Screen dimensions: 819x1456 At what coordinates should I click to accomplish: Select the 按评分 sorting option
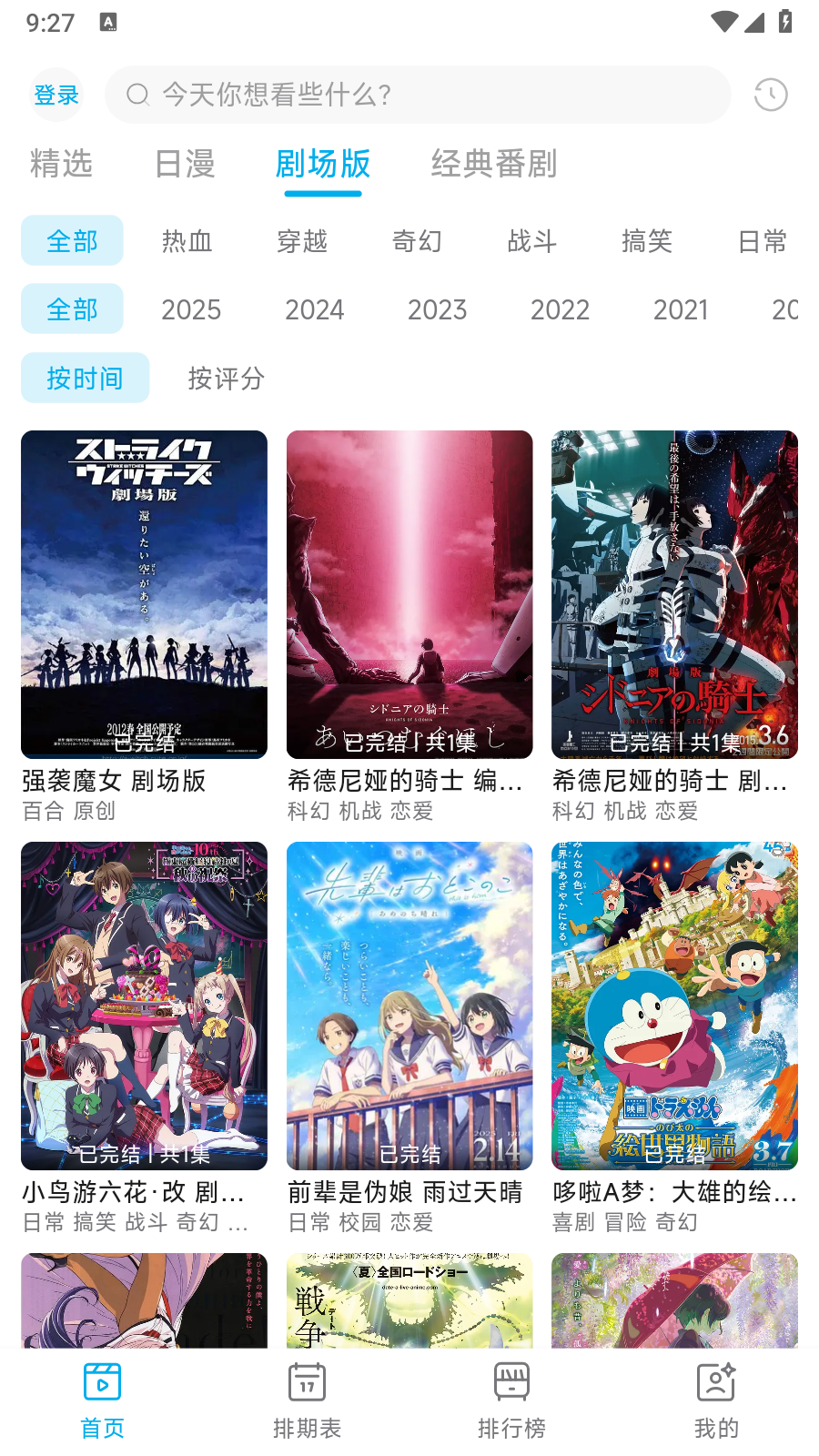[225, 378]
